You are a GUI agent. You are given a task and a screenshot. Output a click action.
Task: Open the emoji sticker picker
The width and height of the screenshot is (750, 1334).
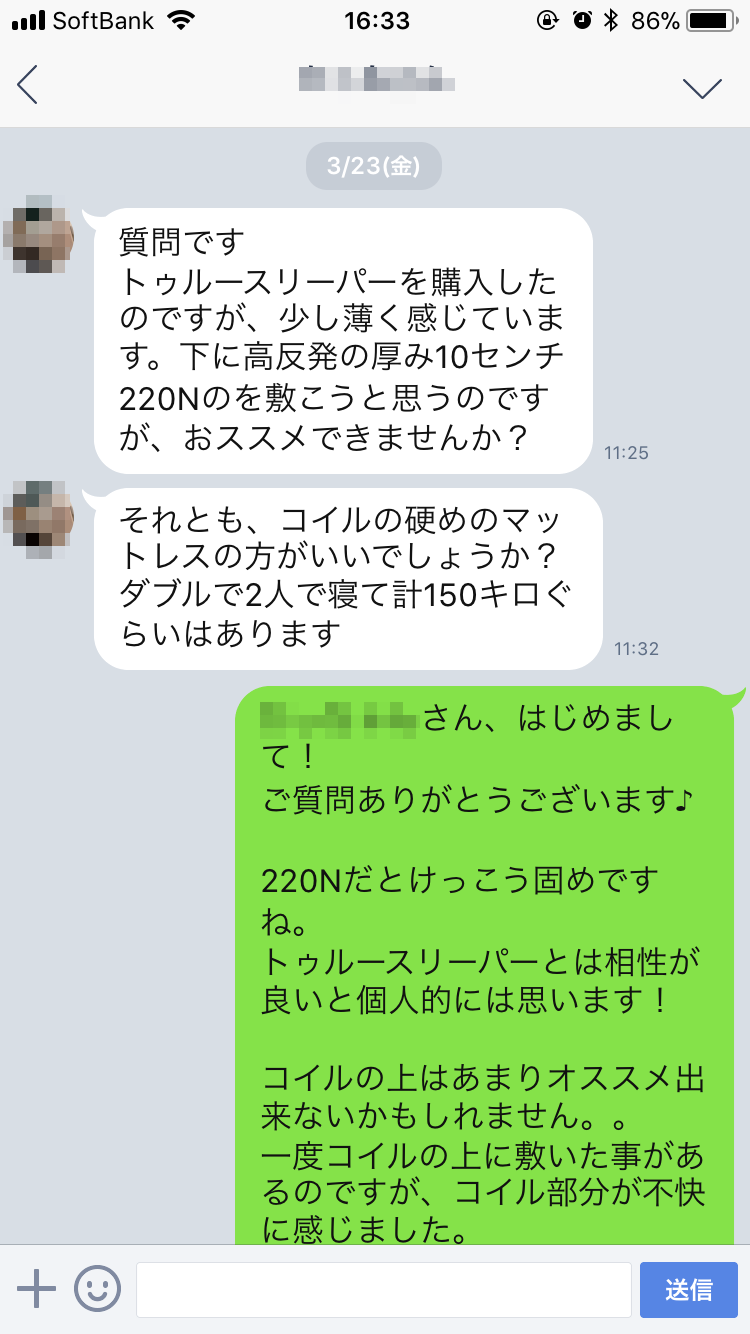[x=97, y=1289]
